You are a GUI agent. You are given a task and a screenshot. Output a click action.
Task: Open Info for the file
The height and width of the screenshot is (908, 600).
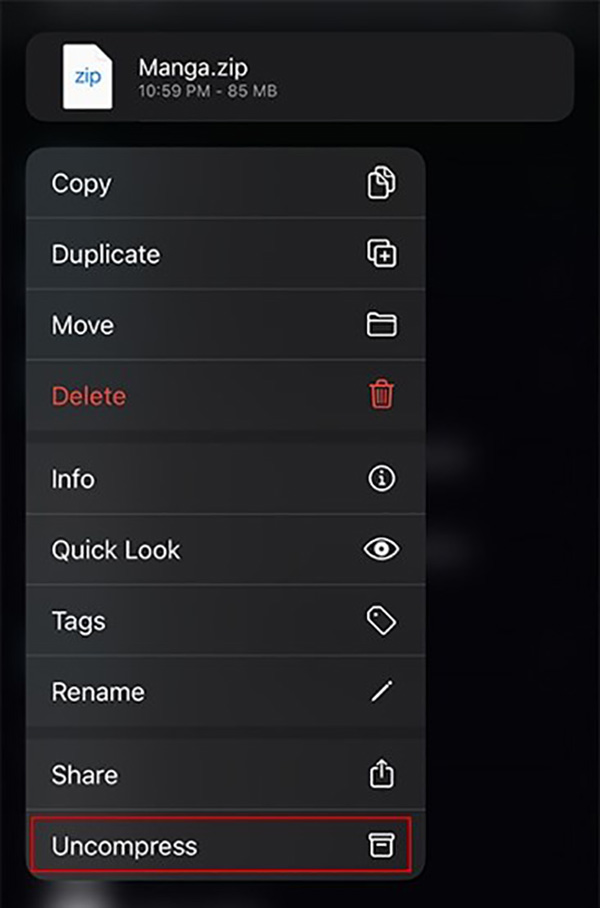225,479
